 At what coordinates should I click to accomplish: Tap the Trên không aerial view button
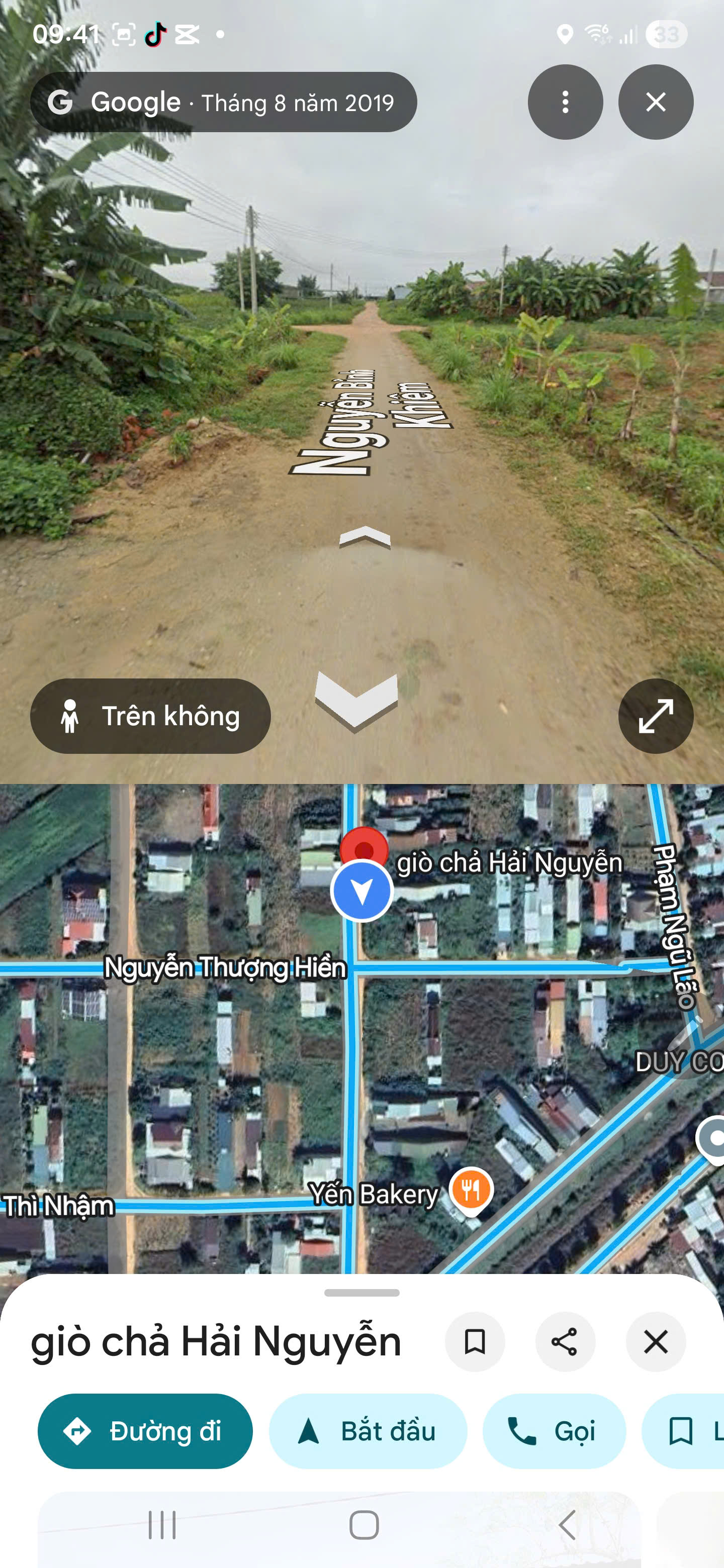pyautogui.click(x=150, y=716)
